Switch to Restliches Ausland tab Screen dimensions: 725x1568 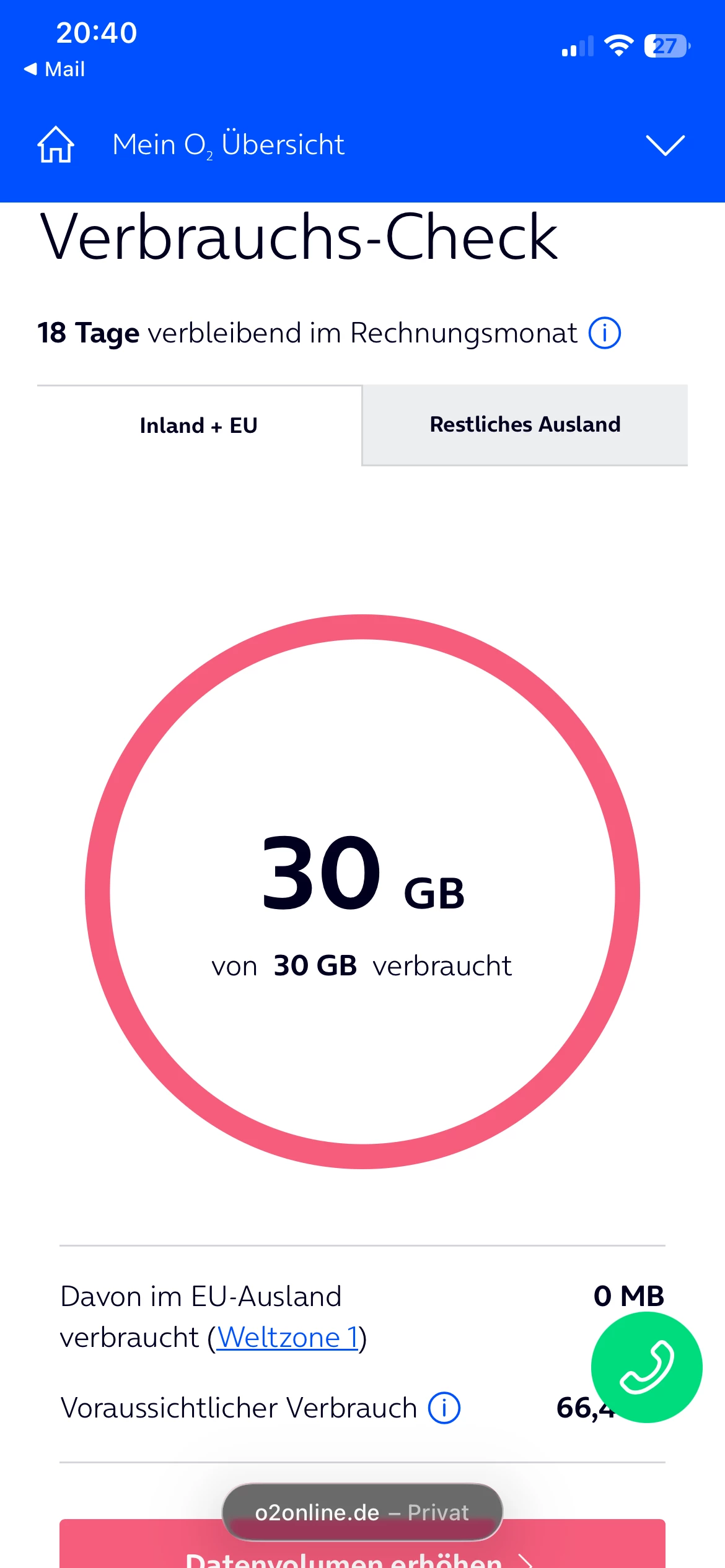(x=525, y=425)
